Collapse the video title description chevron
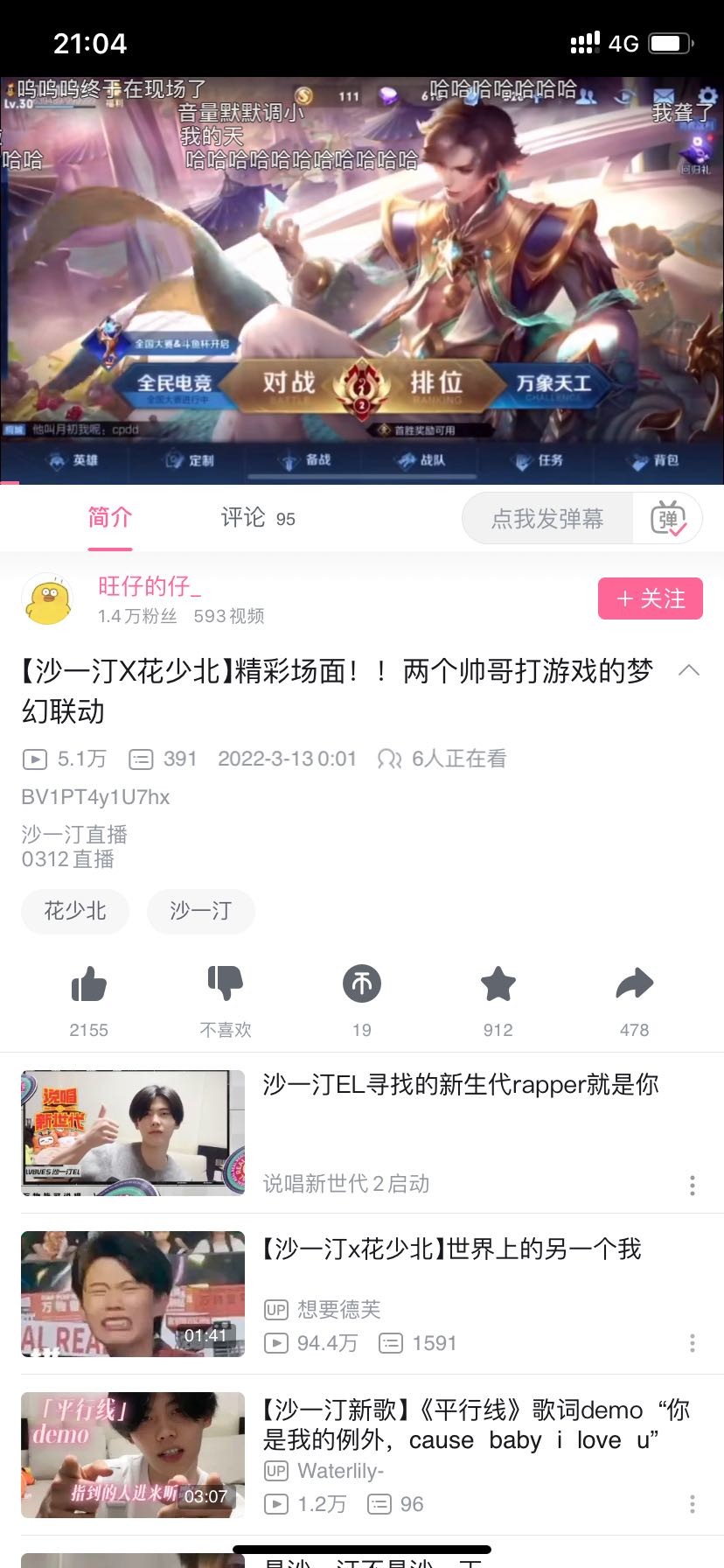Image resolution: width=724 pixels, height=1568 pixels. [x=689, y=670]
